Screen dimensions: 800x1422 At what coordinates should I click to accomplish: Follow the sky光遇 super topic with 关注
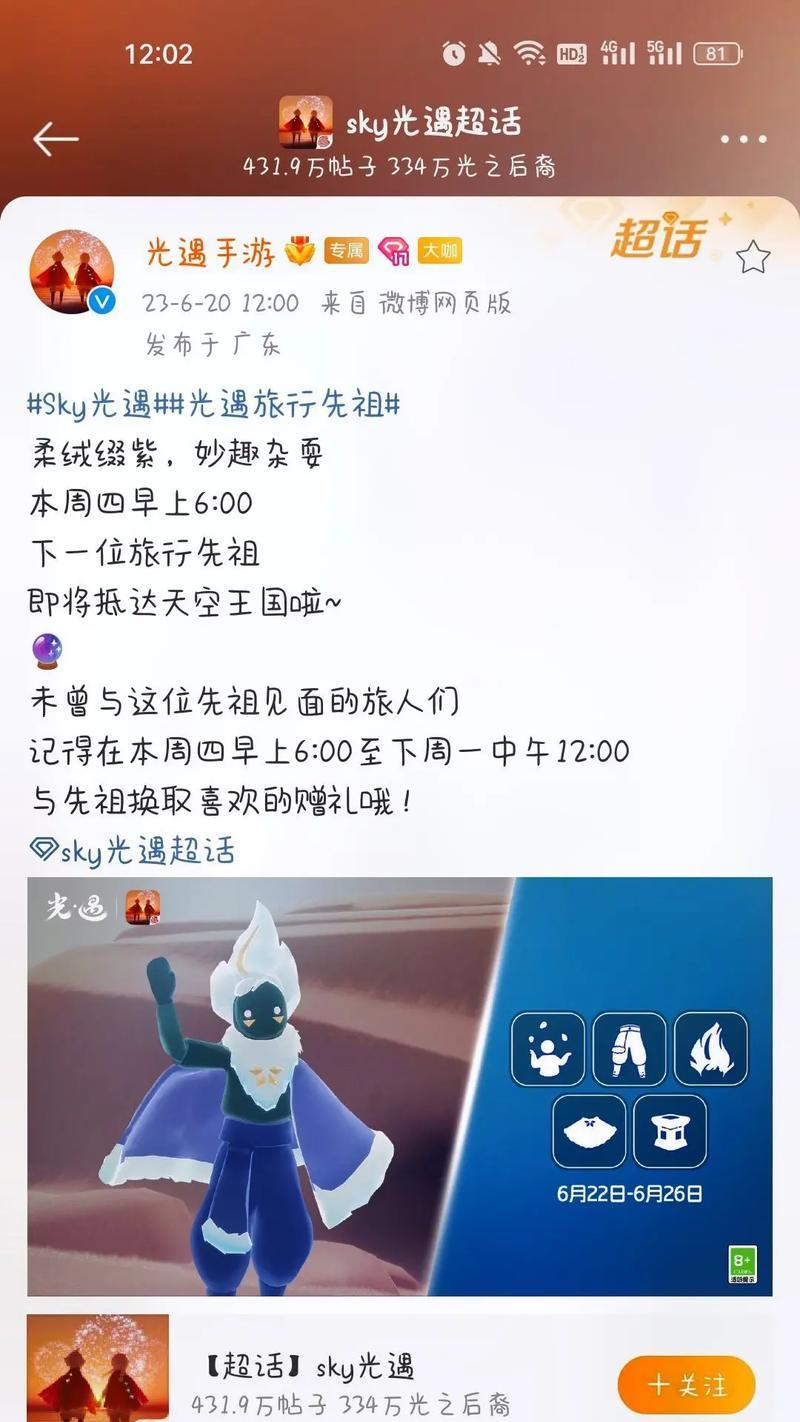coord(685,1384)
